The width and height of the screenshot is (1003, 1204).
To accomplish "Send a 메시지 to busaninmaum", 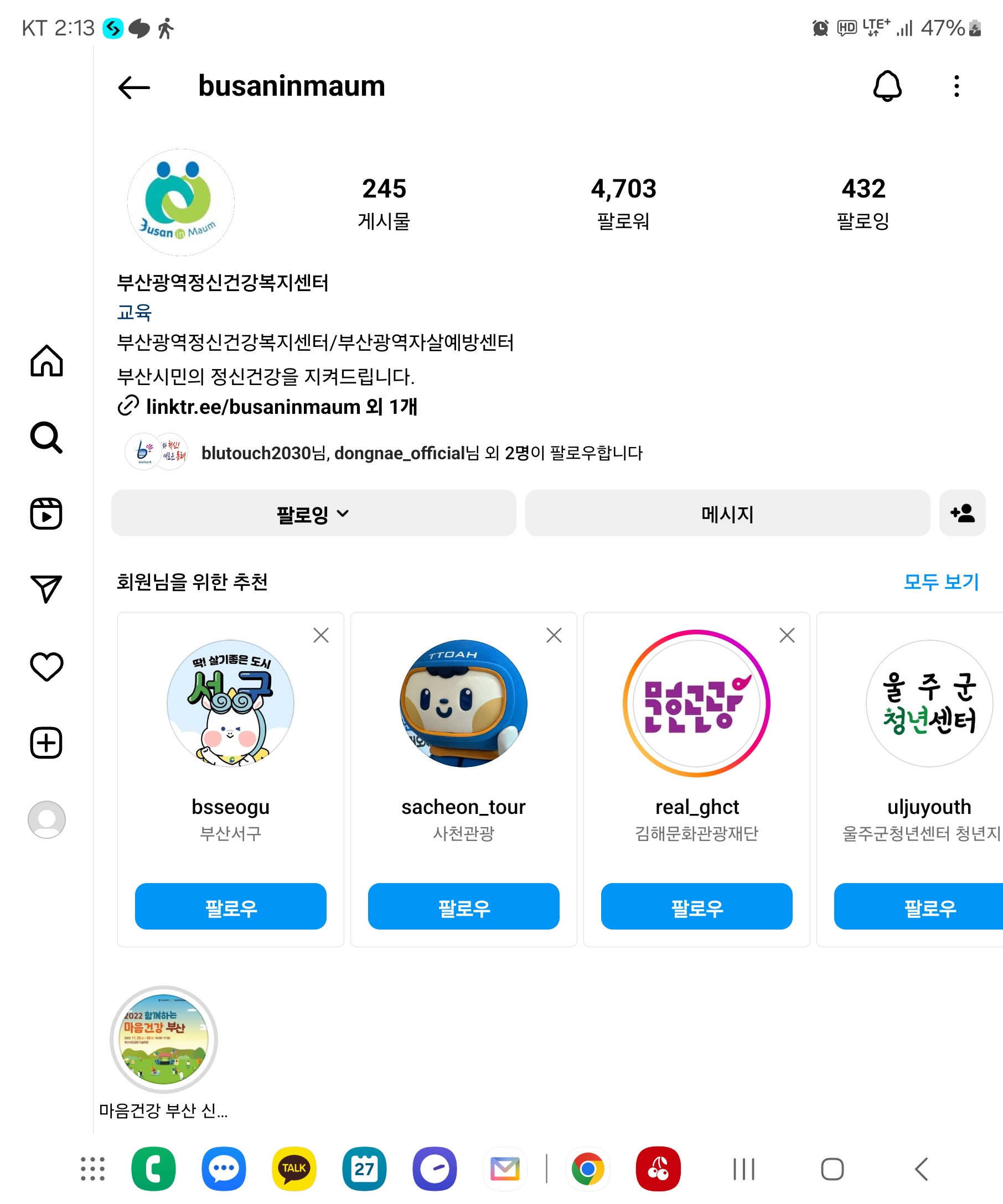I will (727, 513).
